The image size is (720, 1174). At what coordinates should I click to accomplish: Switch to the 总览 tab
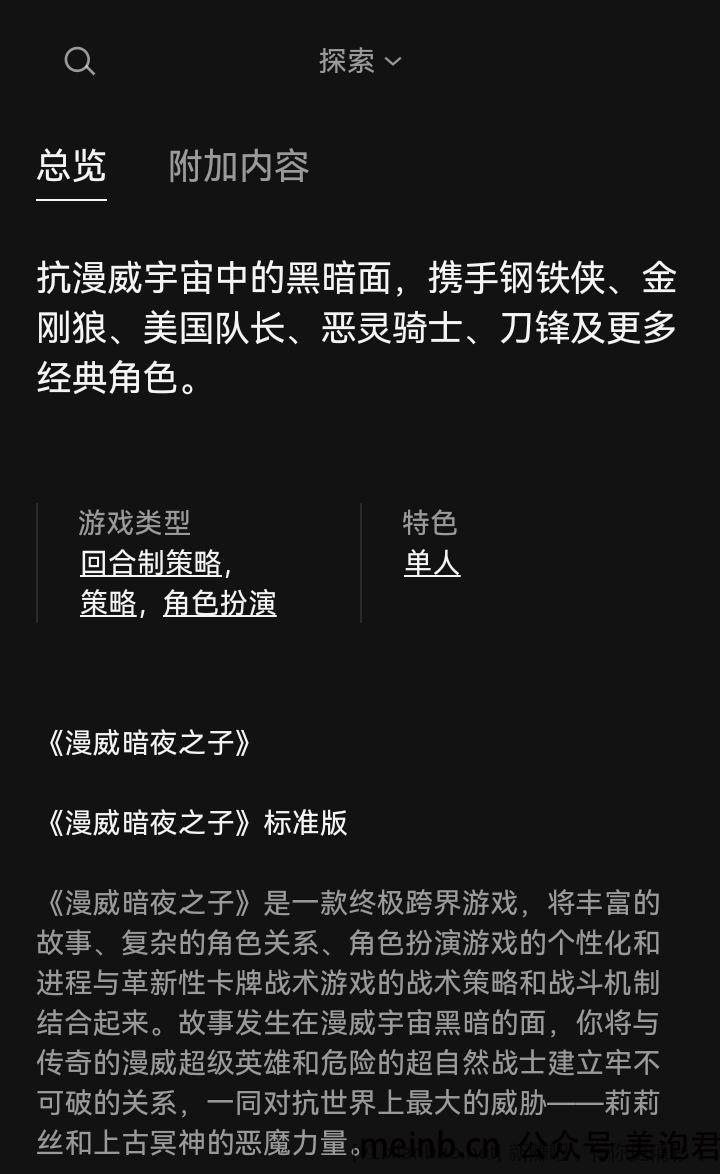[x=71, y=166]
